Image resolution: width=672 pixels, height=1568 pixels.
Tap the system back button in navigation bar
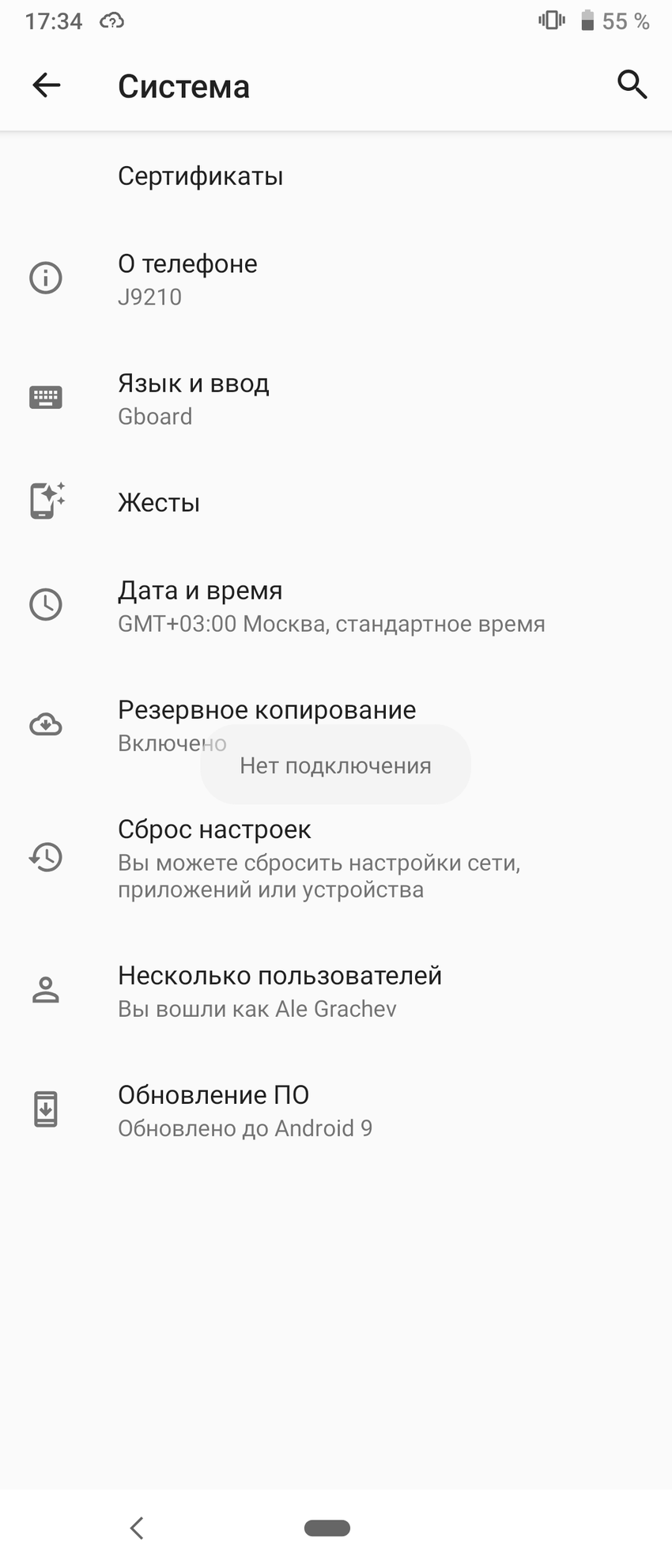pyautogui.click(x=137, y=1528)
